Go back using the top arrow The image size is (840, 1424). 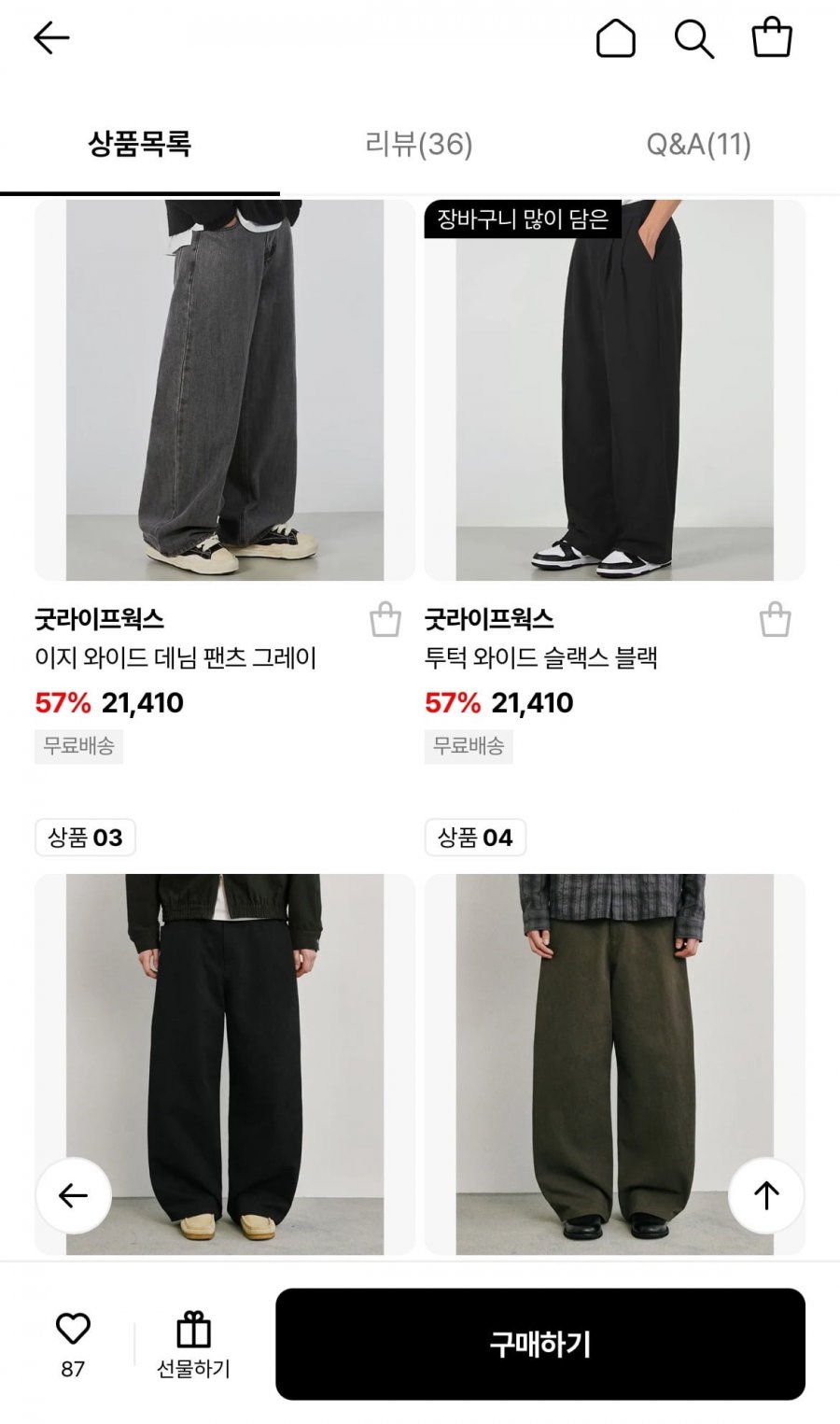click(x=51, y=38)
